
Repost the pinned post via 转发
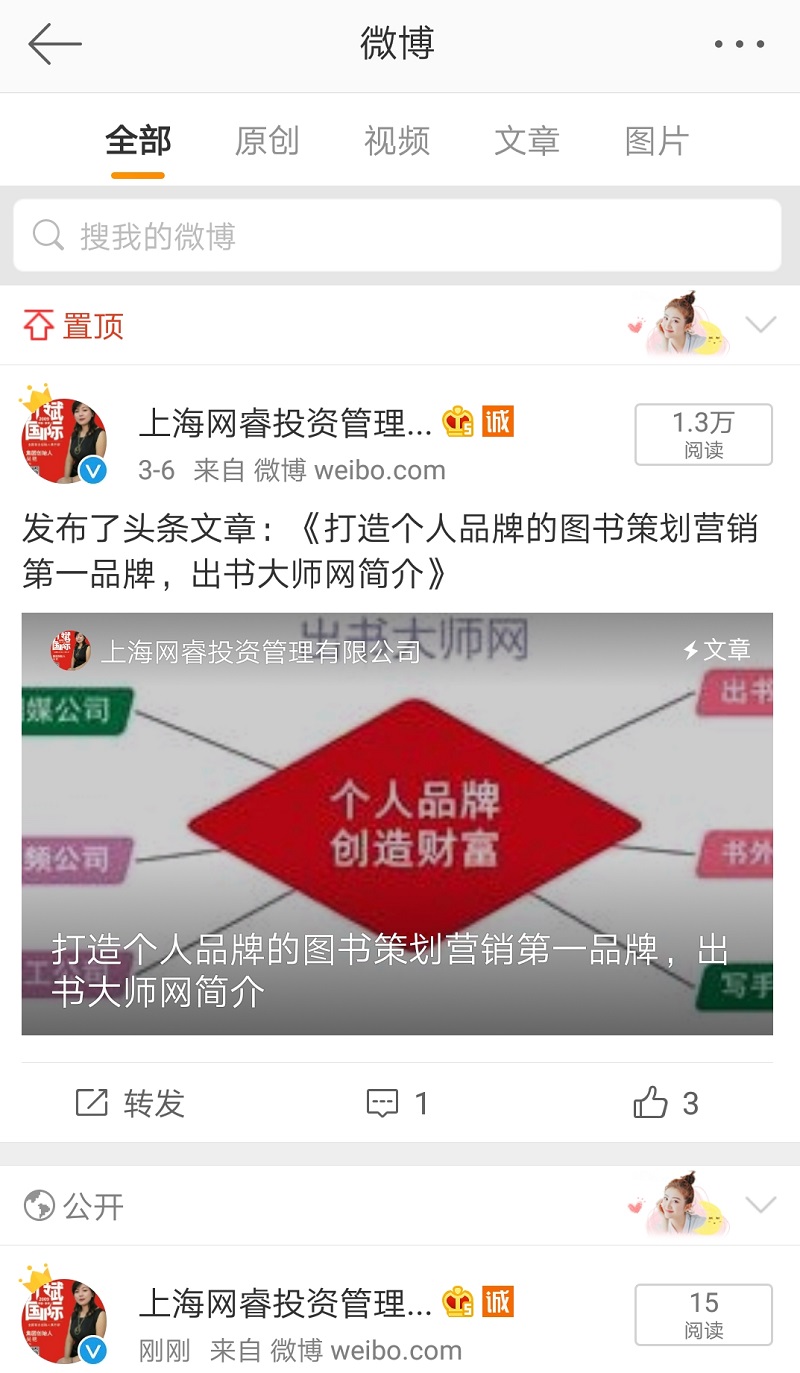coord(132,1103)
